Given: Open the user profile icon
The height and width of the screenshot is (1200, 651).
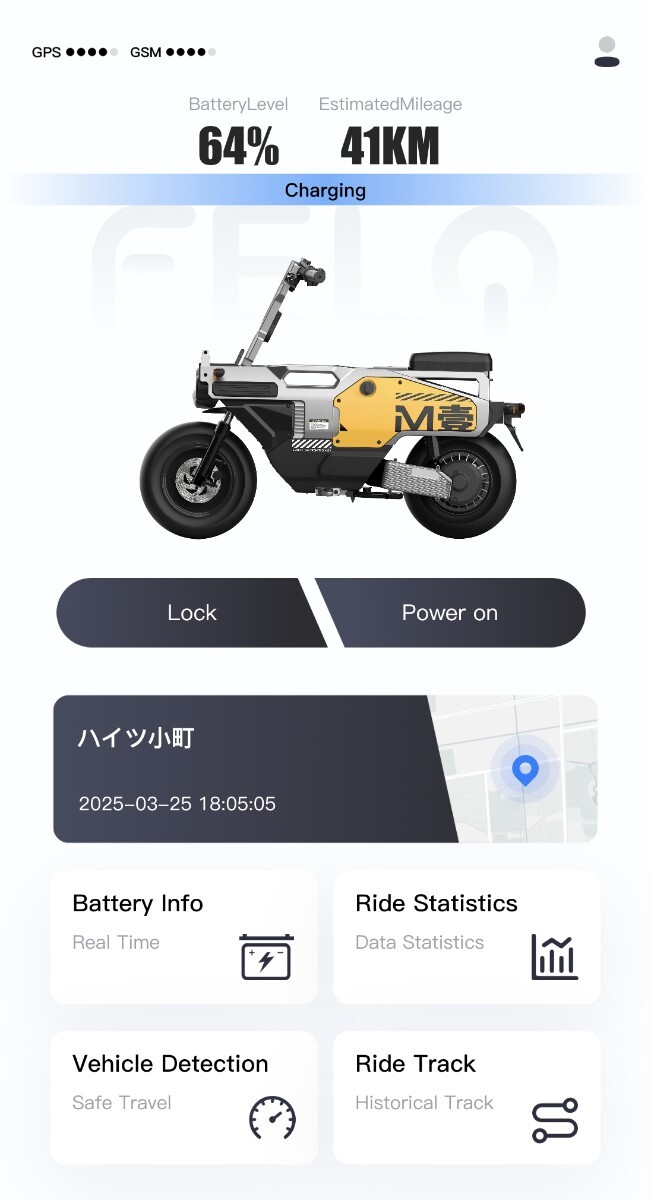Looking at the screenshot, I should click(606, 51).
